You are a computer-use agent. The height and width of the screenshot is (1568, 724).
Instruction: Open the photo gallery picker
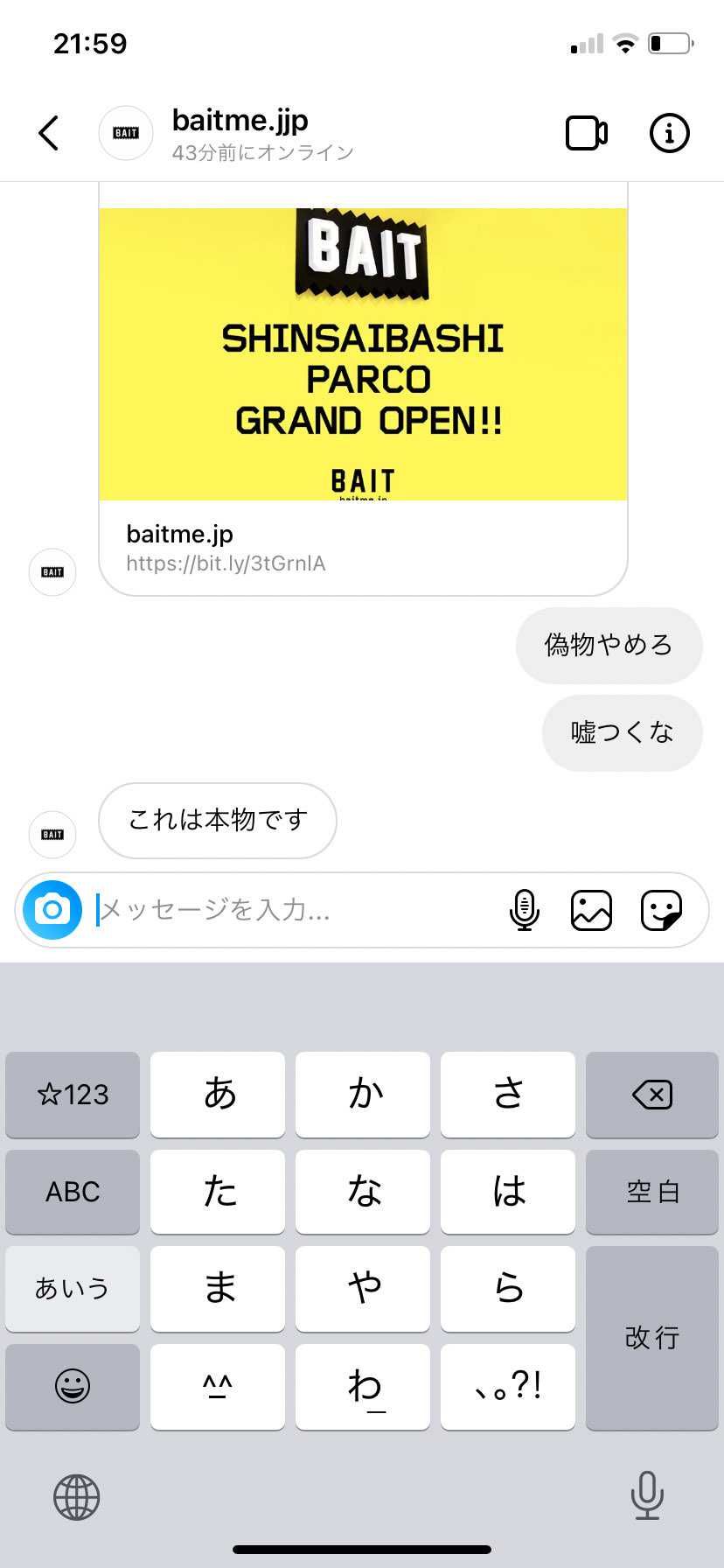pyautogui.click(x=590, y=910)
